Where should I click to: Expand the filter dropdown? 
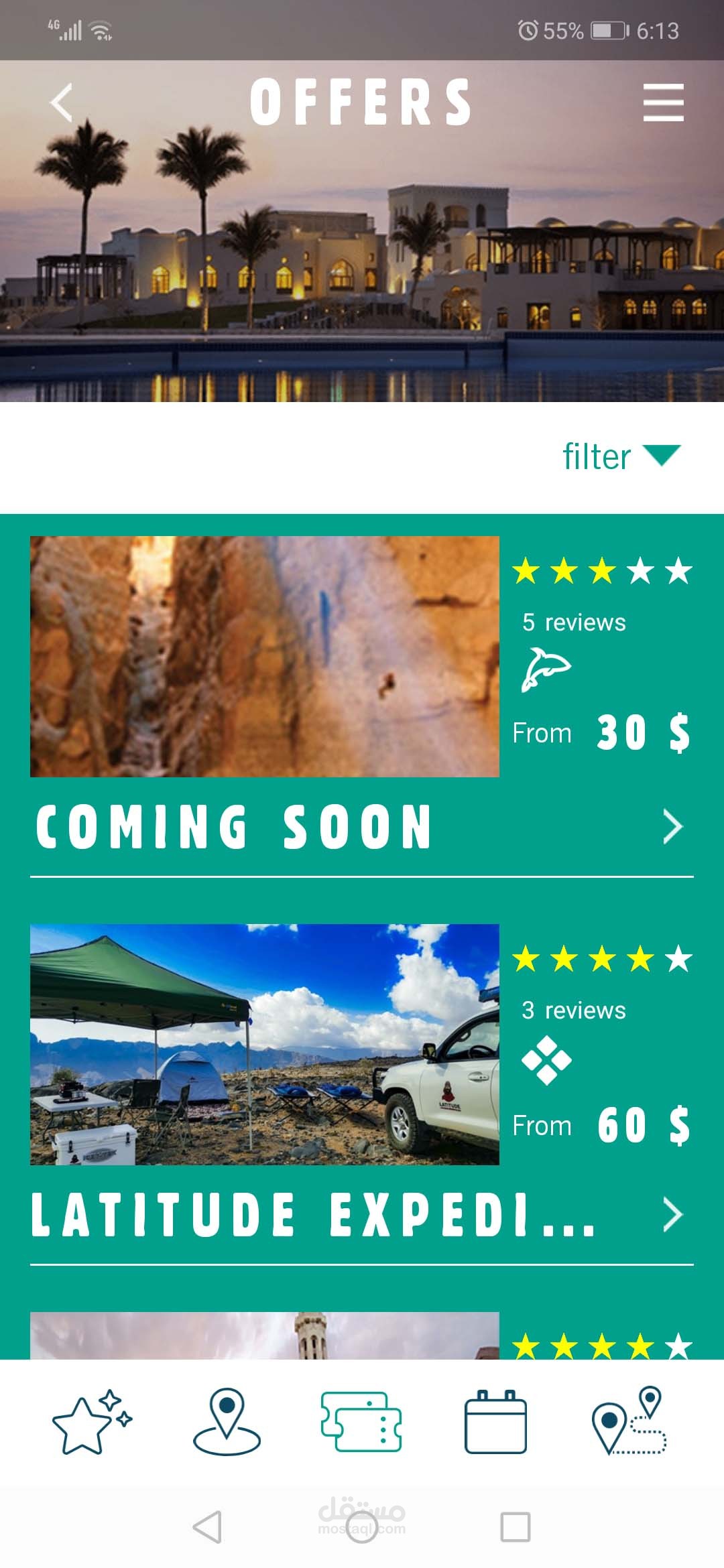coord(621,456)
